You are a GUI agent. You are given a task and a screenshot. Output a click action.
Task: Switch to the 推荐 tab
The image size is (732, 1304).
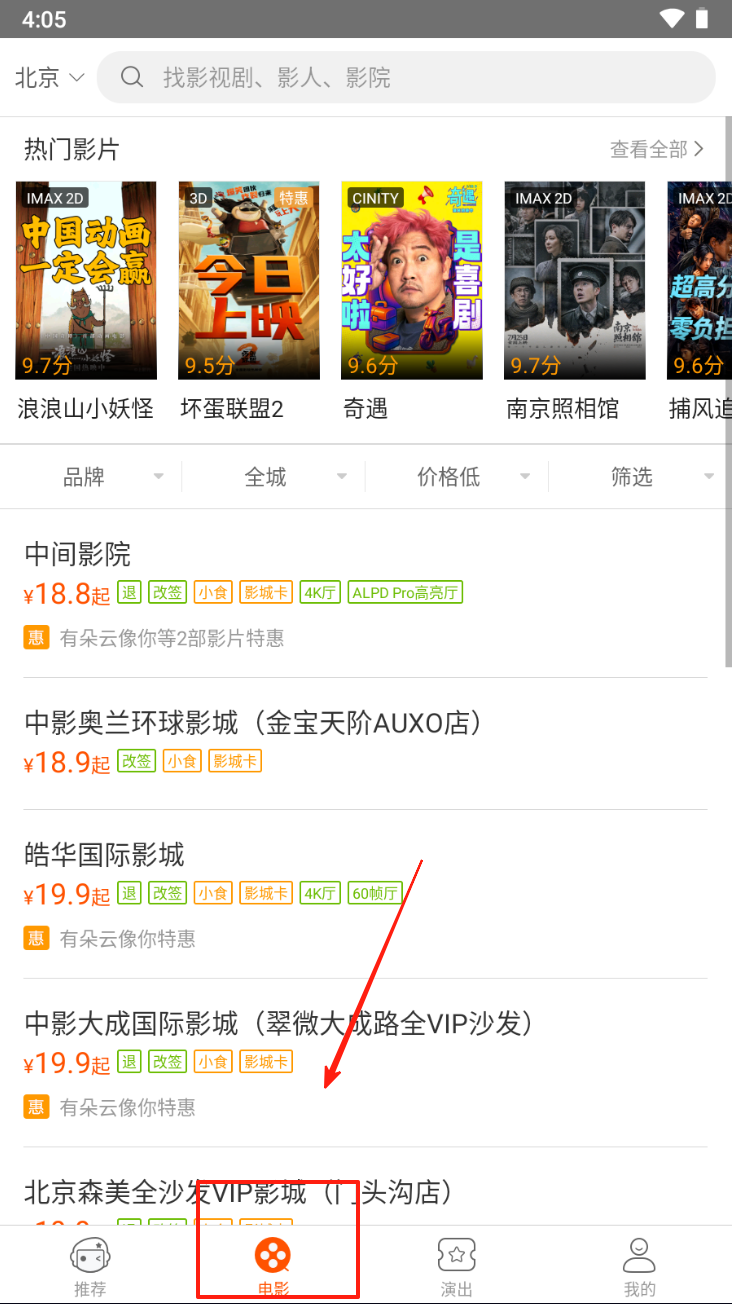[x=90, y=1265]
